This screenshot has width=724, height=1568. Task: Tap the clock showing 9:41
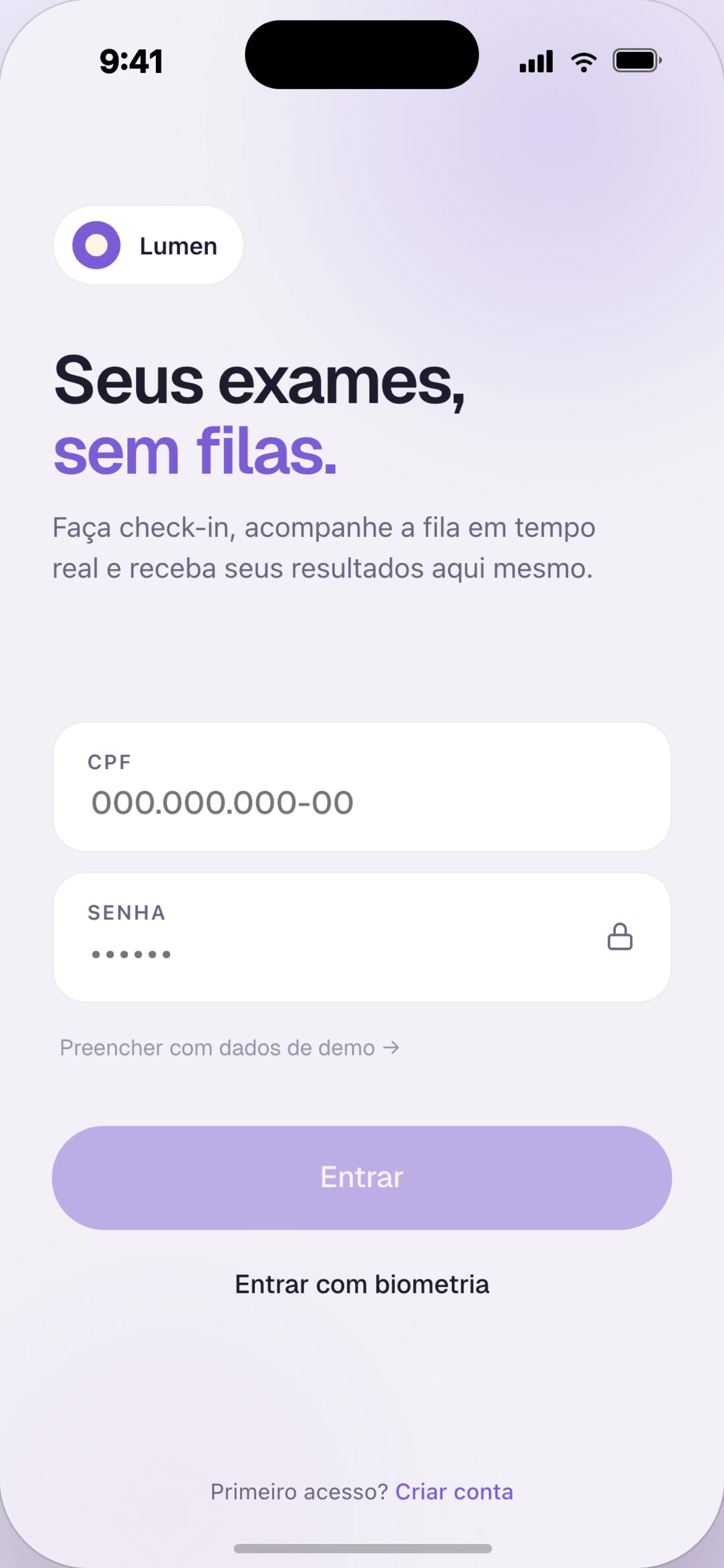coord(131,60)
